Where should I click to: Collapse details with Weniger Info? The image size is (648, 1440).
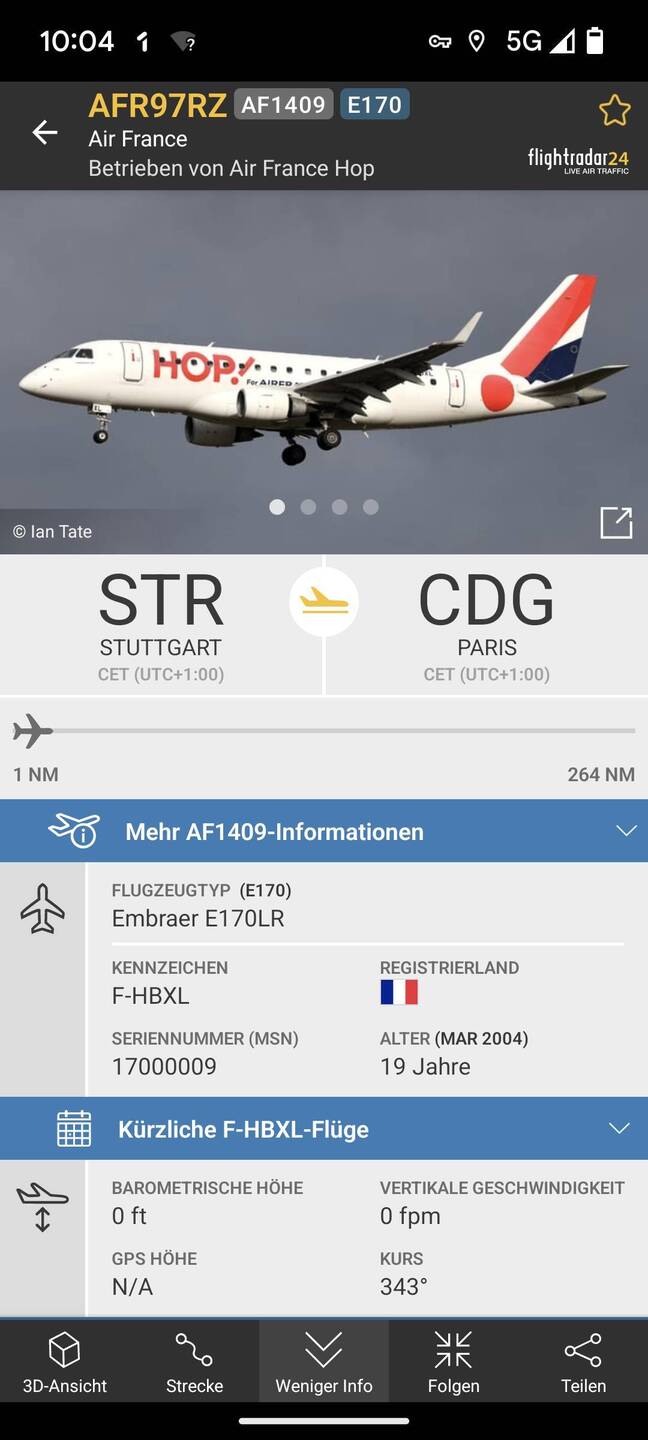(x=324, y=1362)
